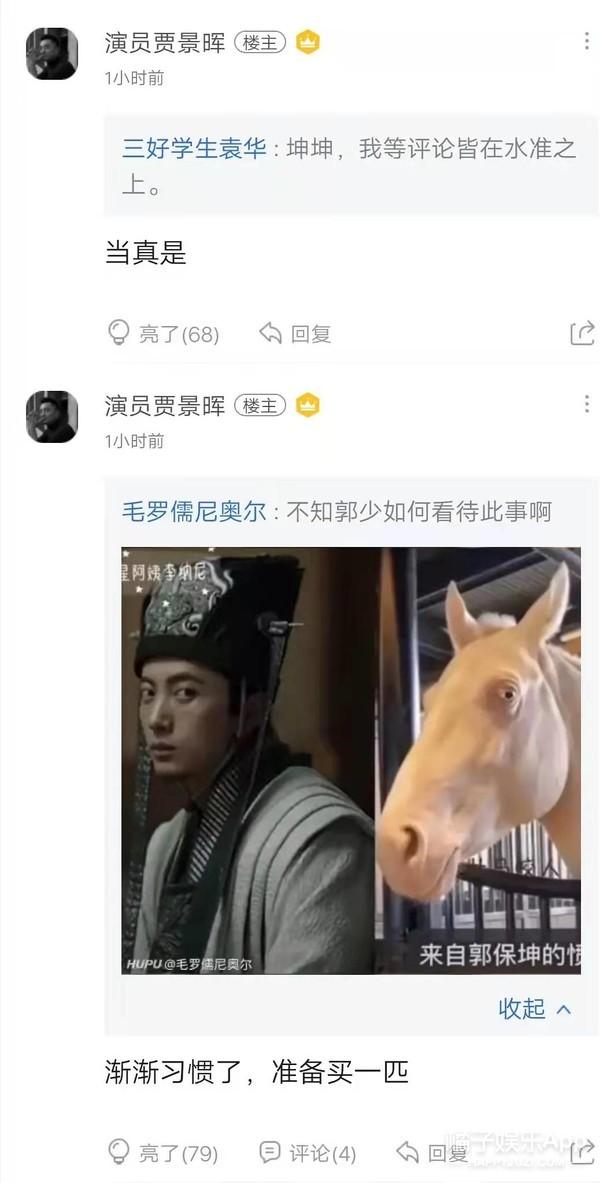The image size is (600, 1183).
Task: Open quoted user 三好学生袁华's profile
Action: point(194,149)
